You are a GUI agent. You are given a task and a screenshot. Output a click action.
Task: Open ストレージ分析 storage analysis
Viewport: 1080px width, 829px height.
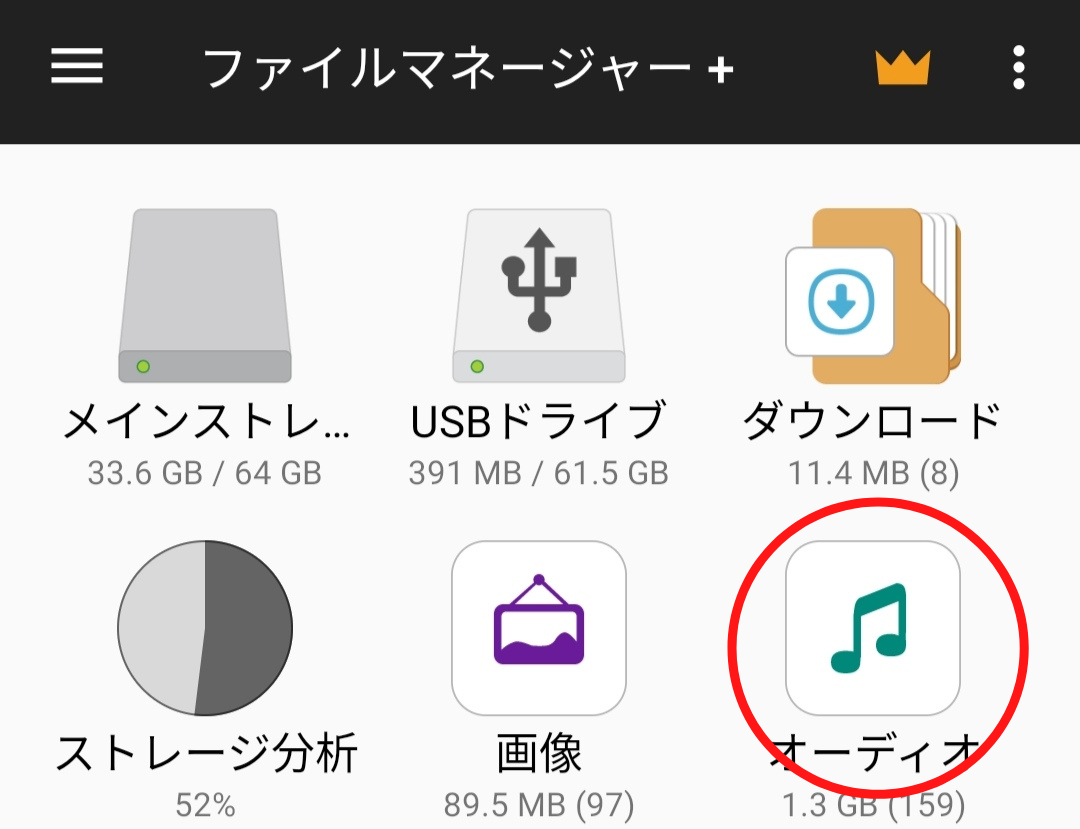click(205, 628)
